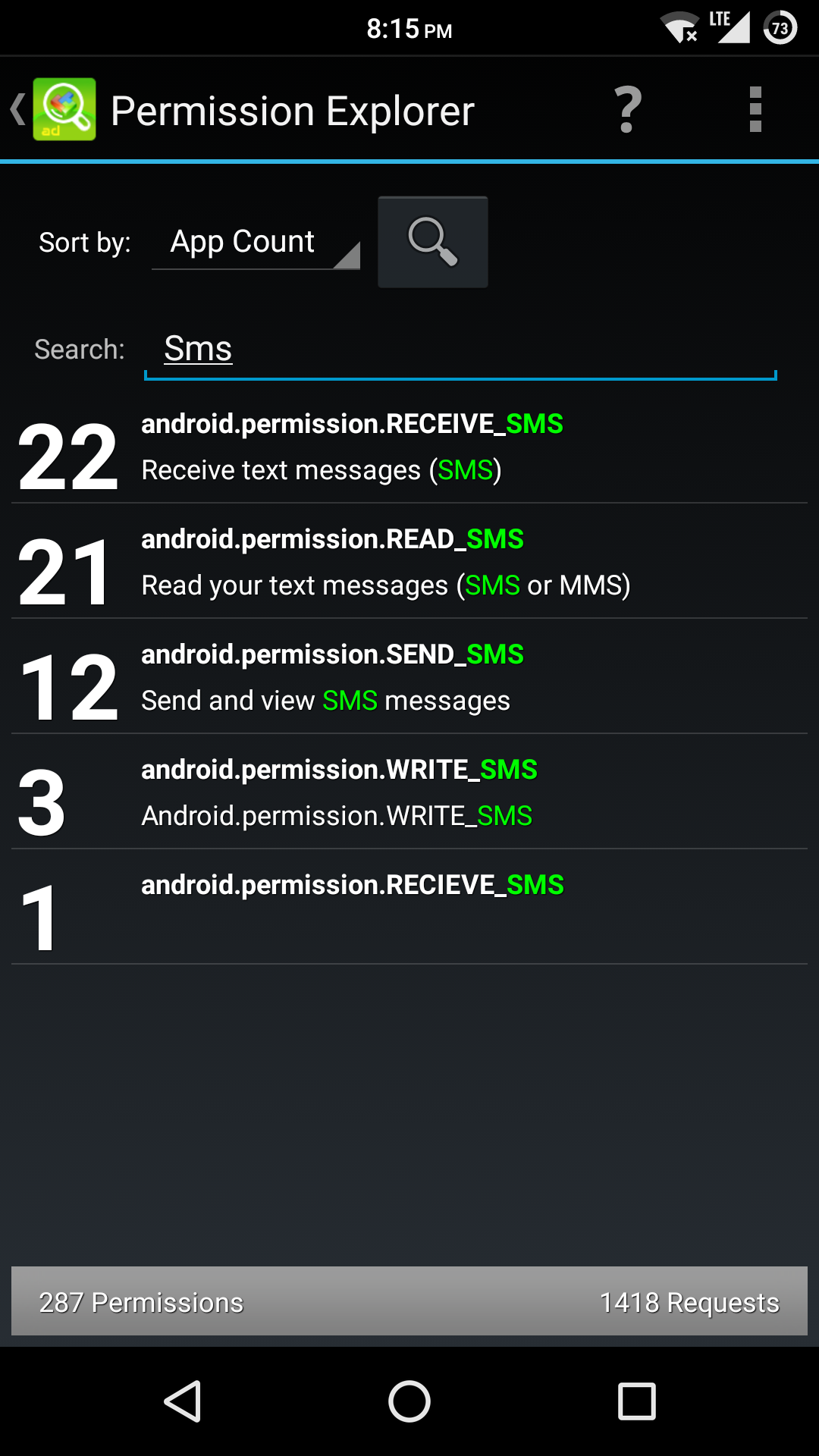Open the SEND_SMS permission row
Viewport: 819px width, 1456px height.
[409, 676]
